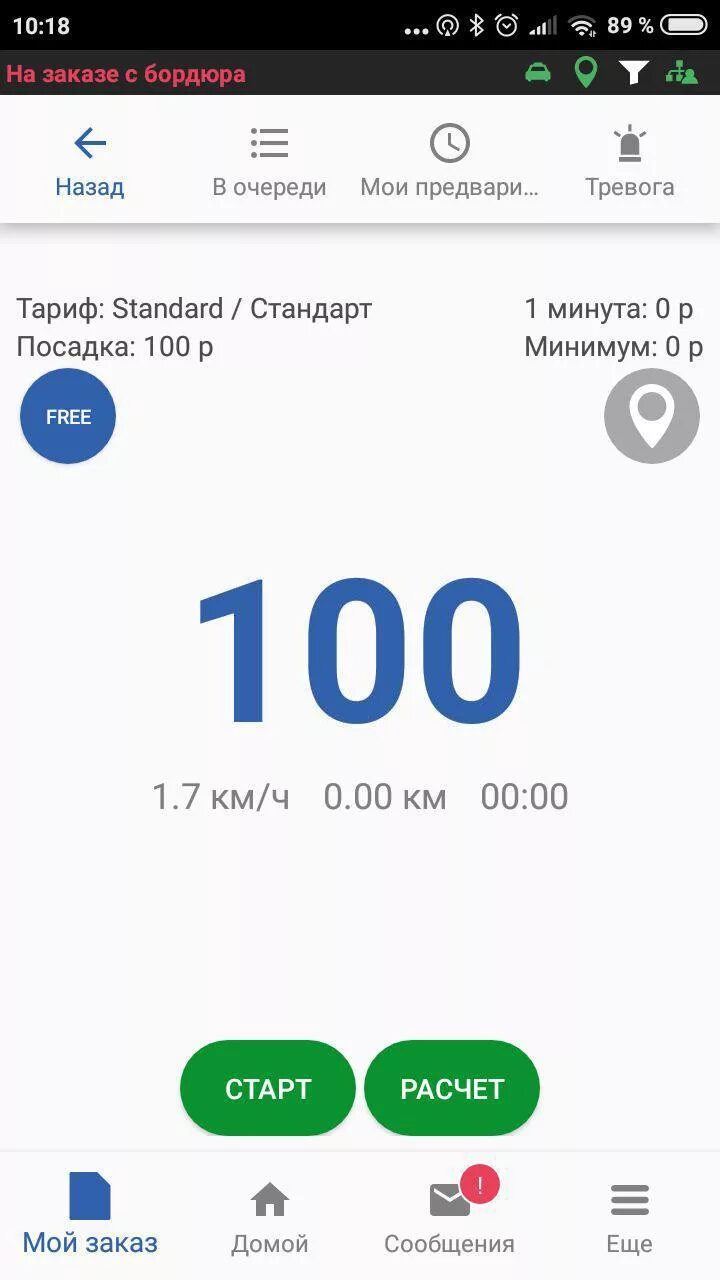Switch to the Домой tab
This screenshot has width=720, height=1280.
270,1215
